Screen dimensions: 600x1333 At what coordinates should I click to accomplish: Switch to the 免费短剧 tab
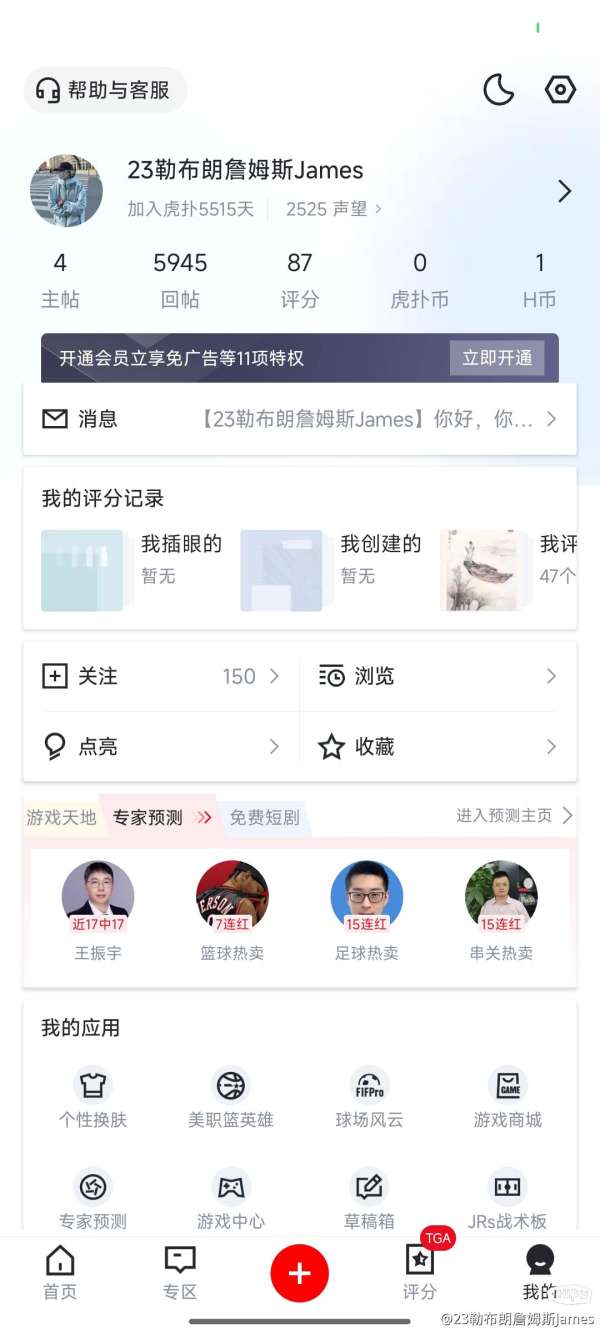264,817
